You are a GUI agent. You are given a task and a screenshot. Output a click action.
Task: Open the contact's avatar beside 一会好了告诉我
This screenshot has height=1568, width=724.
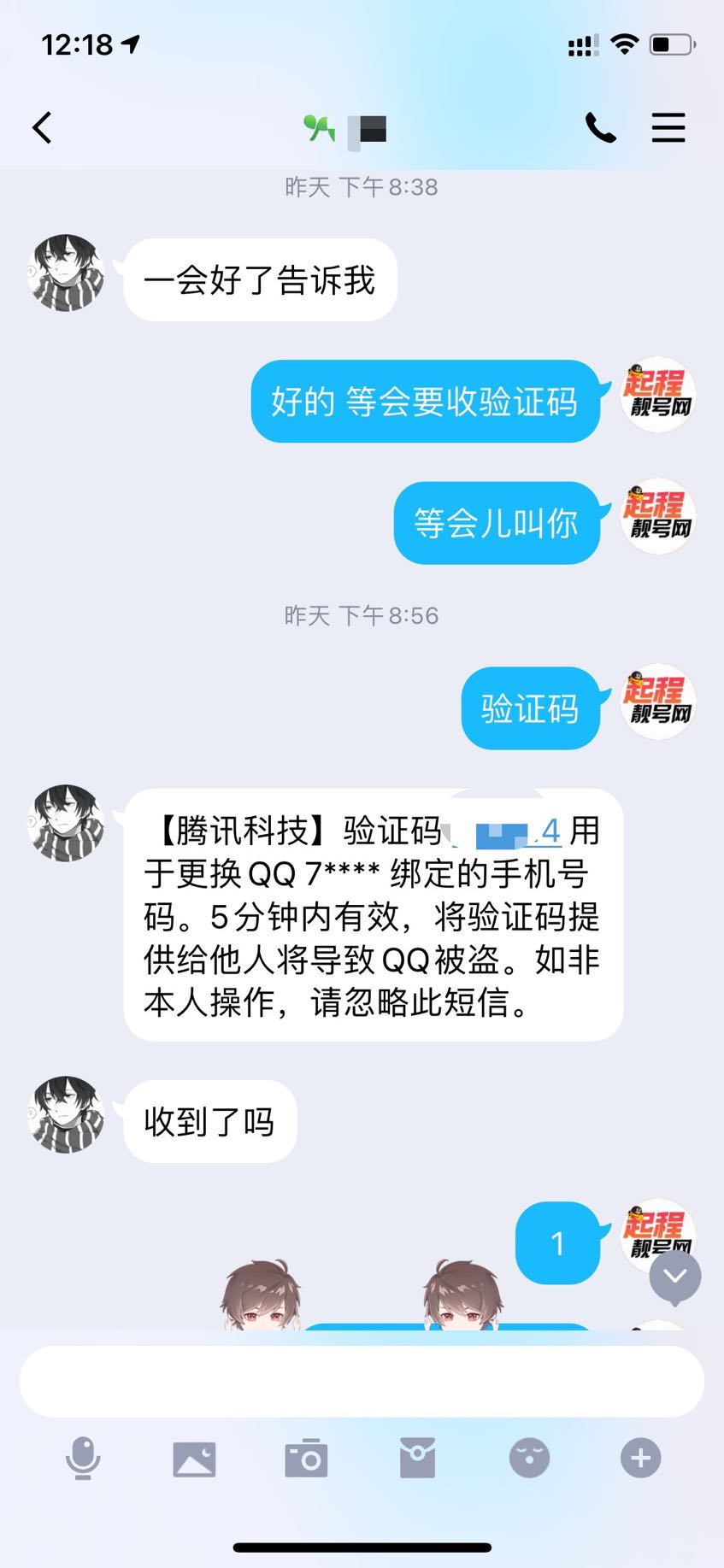(67, 273)
